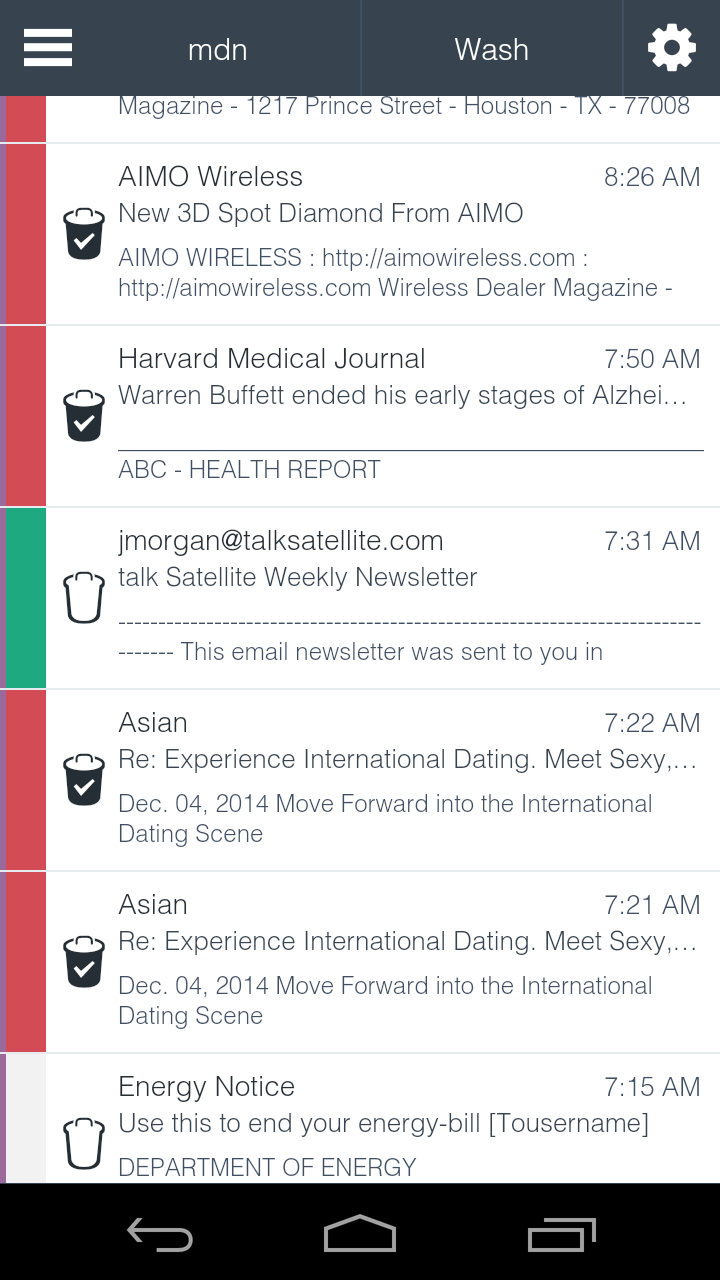Mark jmorgan@talksatellite.com email for trash
Viewport: 720px width, 1280px height.
84,598
